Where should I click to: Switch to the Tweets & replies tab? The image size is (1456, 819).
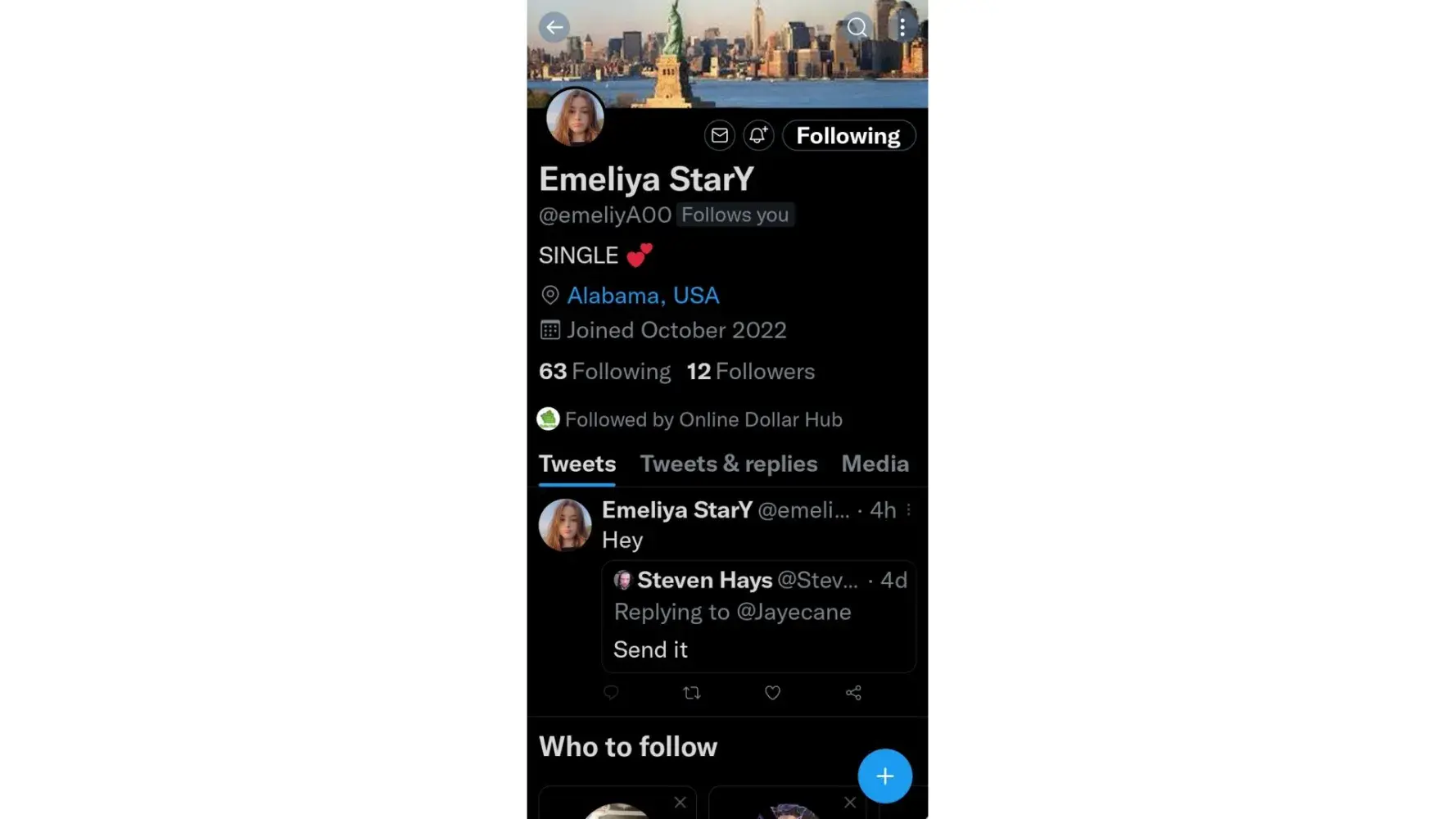728,464
